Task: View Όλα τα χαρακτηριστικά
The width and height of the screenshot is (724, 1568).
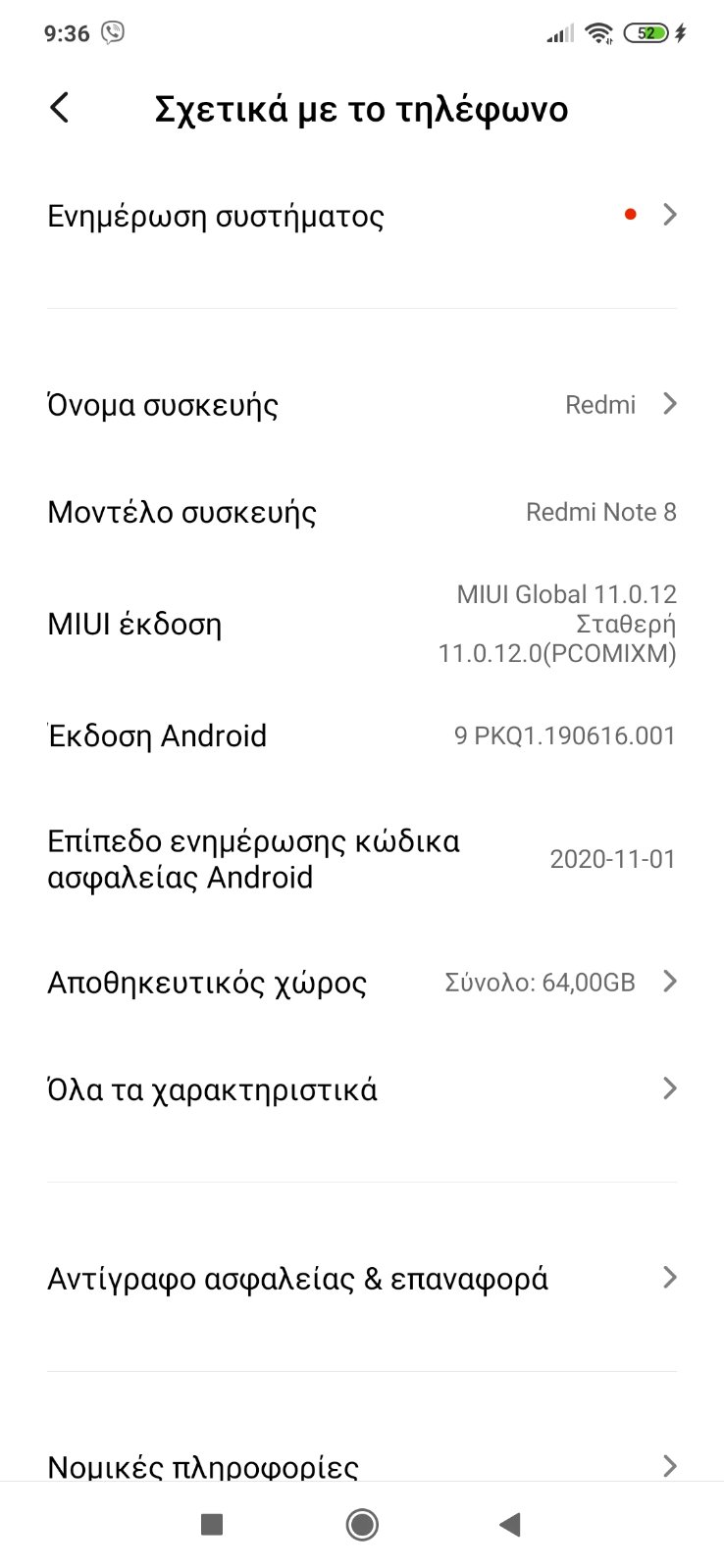Action: (x=361, y=1089)
